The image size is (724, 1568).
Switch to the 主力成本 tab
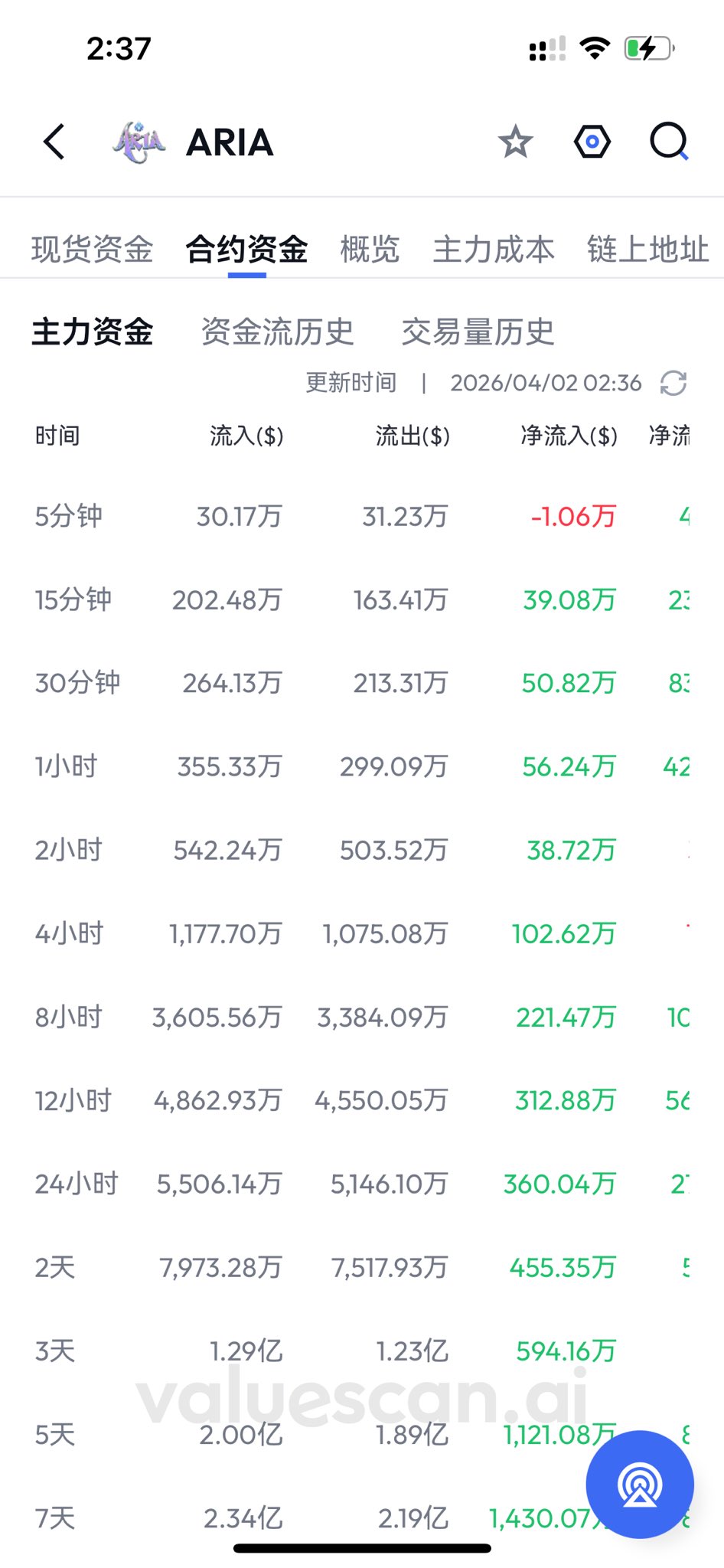point(494,250)
